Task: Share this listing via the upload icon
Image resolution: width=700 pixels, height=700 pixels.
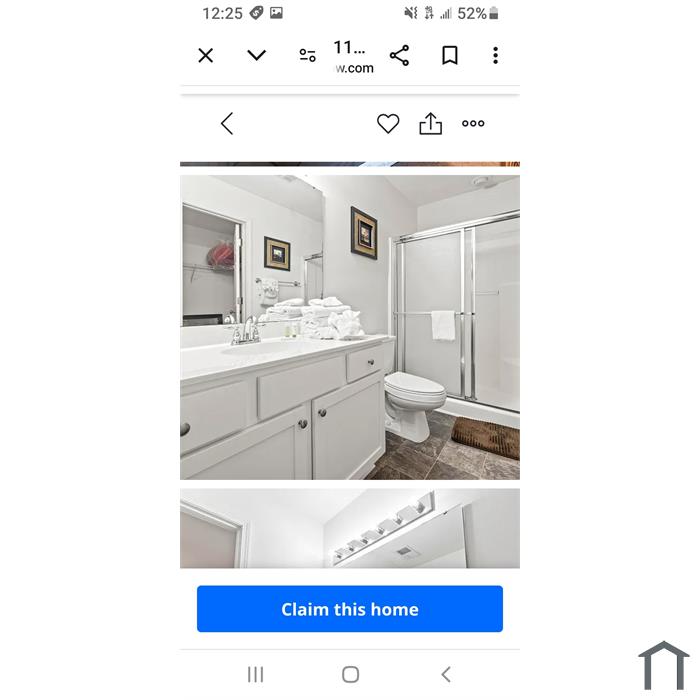Action: coord(430,124)
